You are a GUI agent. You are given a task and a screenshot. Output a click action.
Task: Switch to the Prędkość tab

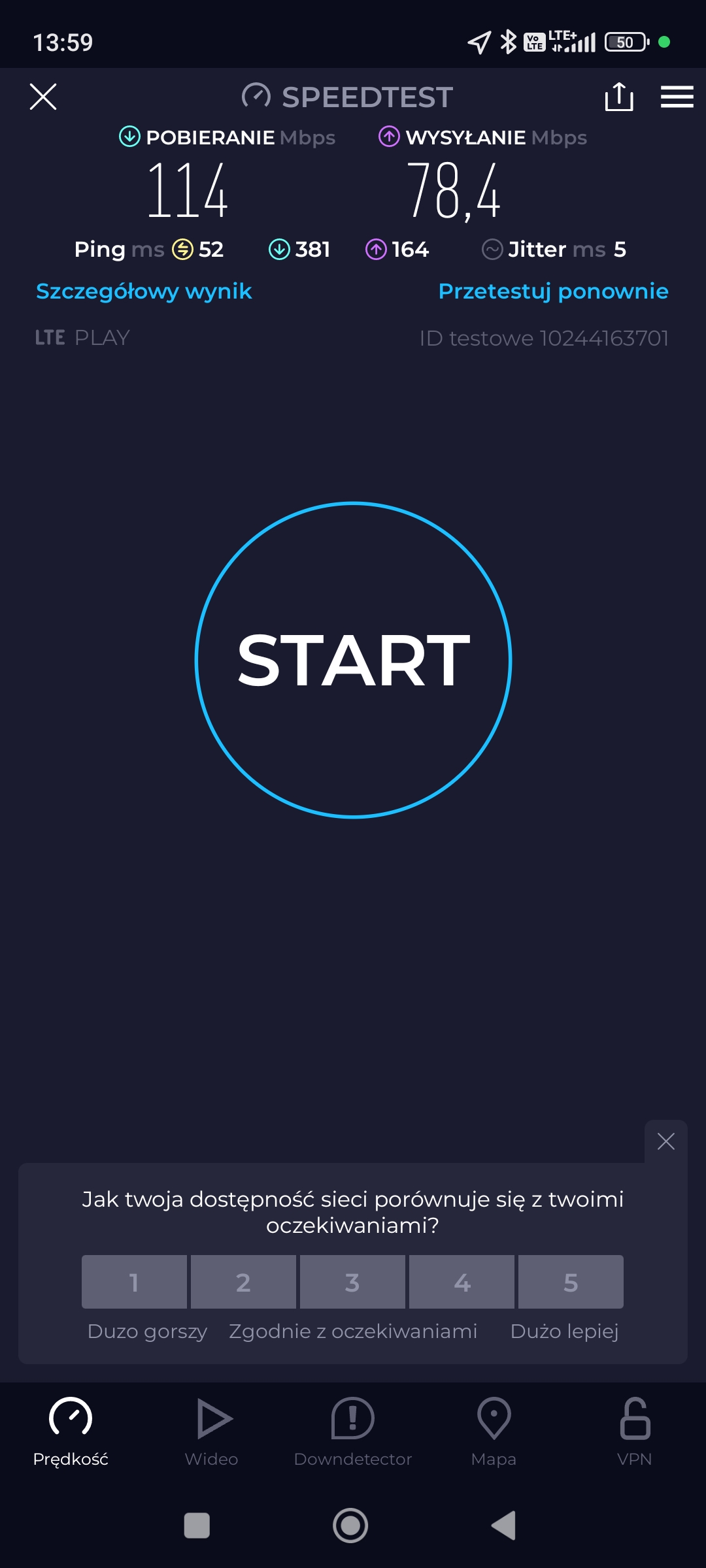click(x=71, y=1431)
